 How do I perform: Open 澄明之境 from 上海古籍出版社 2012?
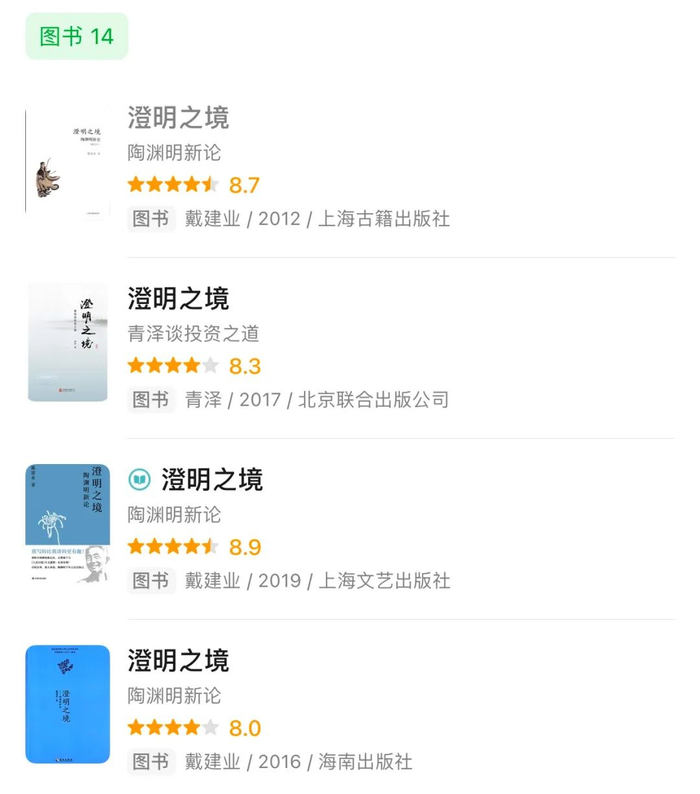(178, 118)
